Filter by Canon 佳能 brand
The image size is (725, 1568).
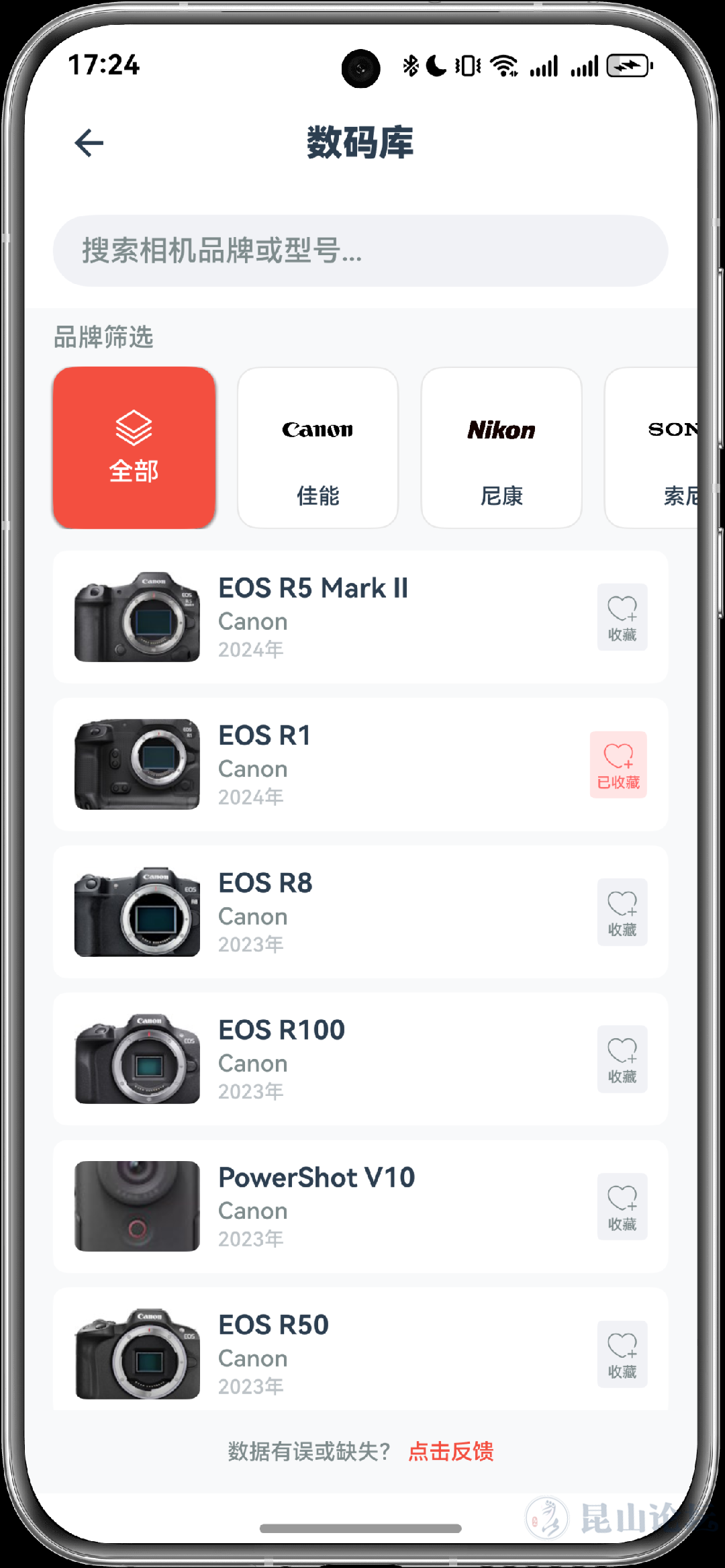point(318,448)
